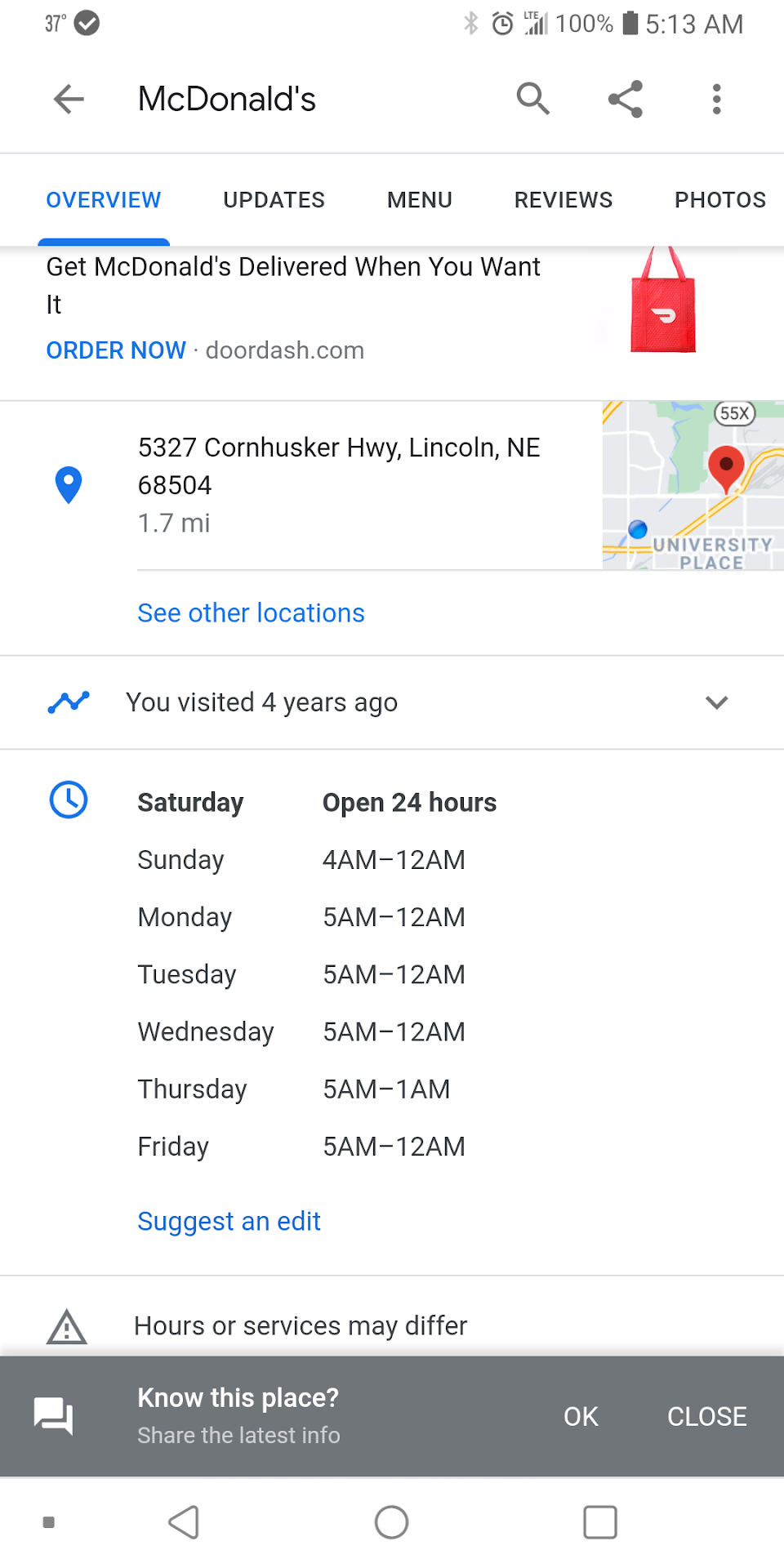Tap Suggest an edit for hours
The width and height of the screenshot is (784, 1568).
click(x=229, y=1222)
